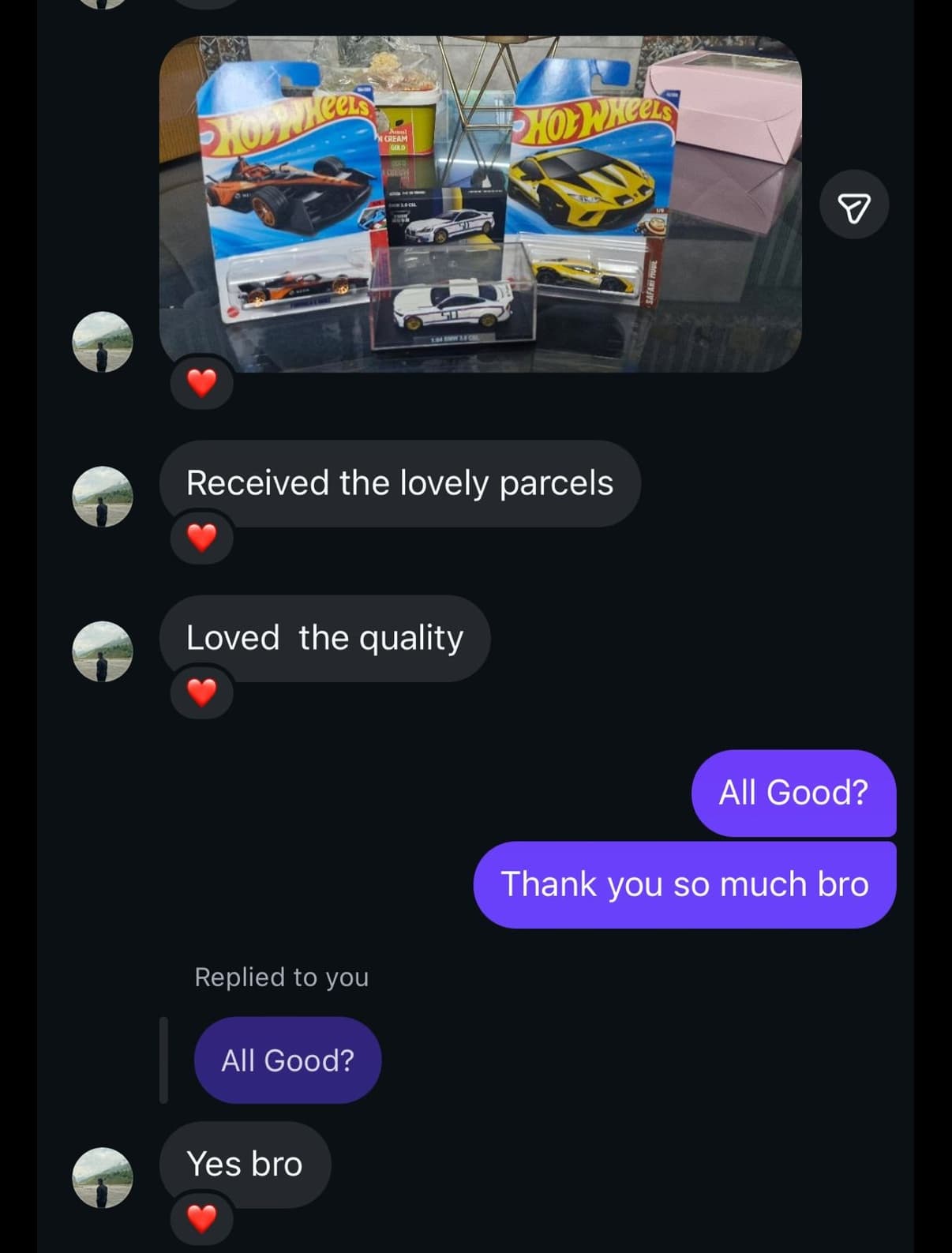Tap the heart reaction under the Hot Wheels photo
Screen dimensions: 952x1253
(201, 384)
